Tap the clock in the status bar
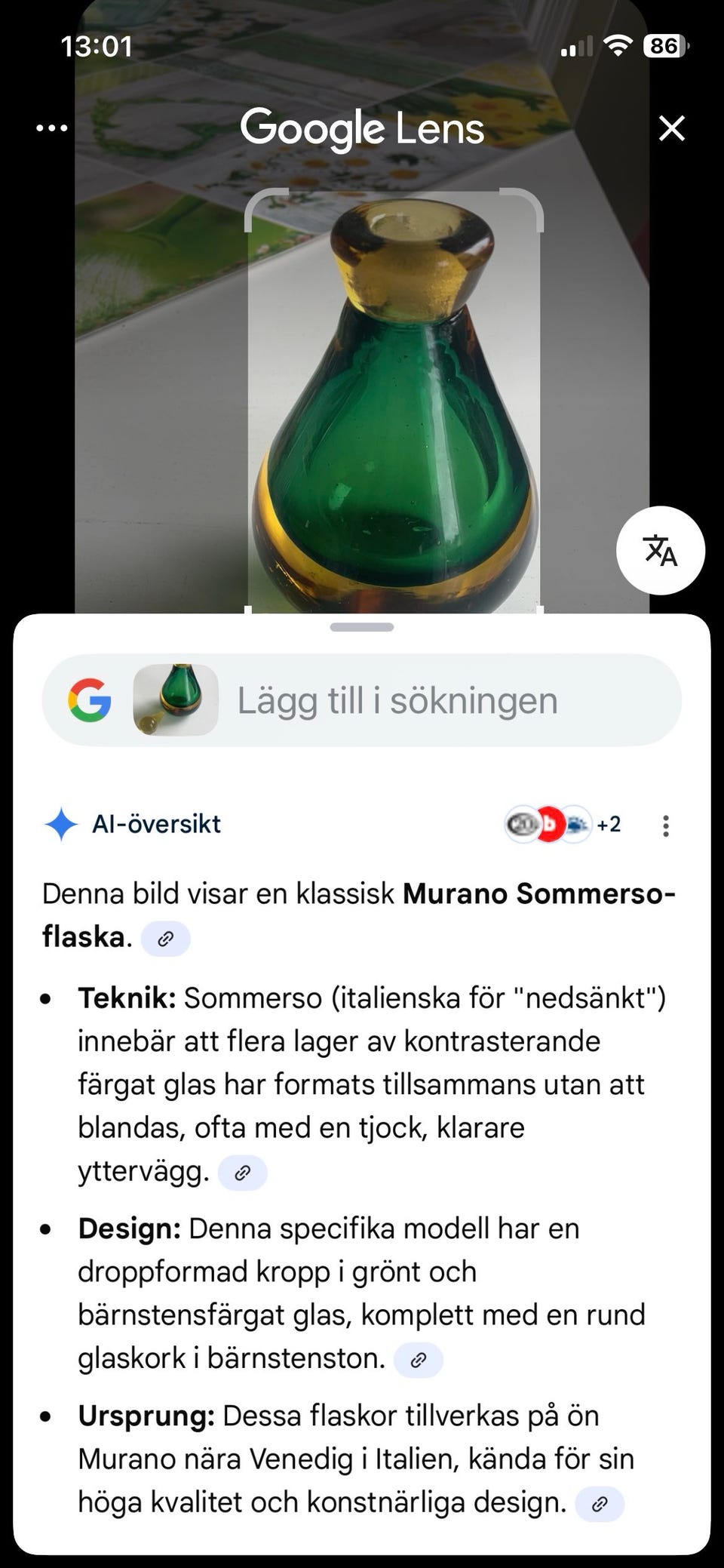Viewport: 724px width, 1568px height. [97, 47]
